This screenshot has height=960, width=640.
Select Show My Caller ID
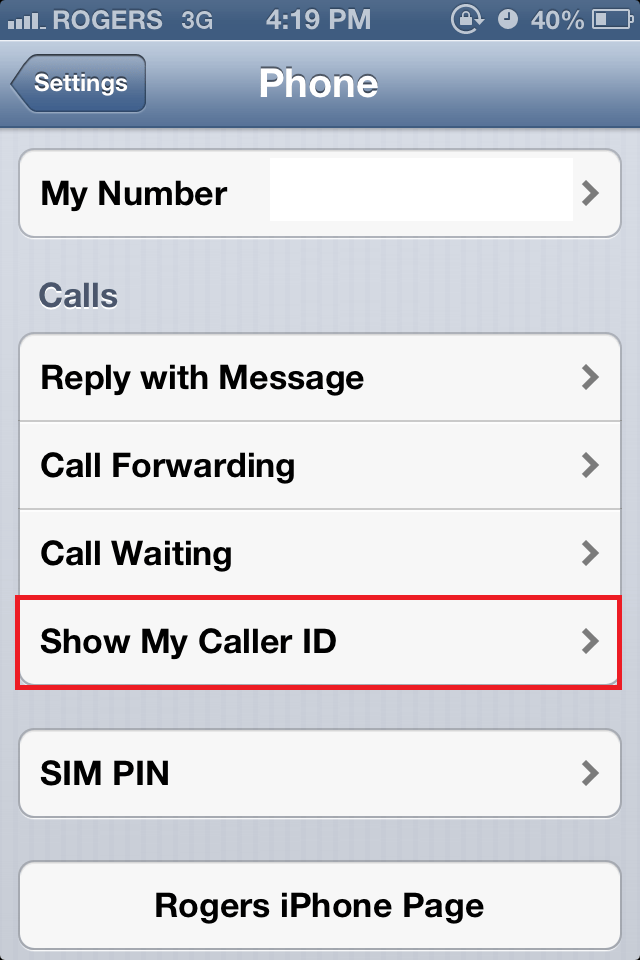click(320, 642)
